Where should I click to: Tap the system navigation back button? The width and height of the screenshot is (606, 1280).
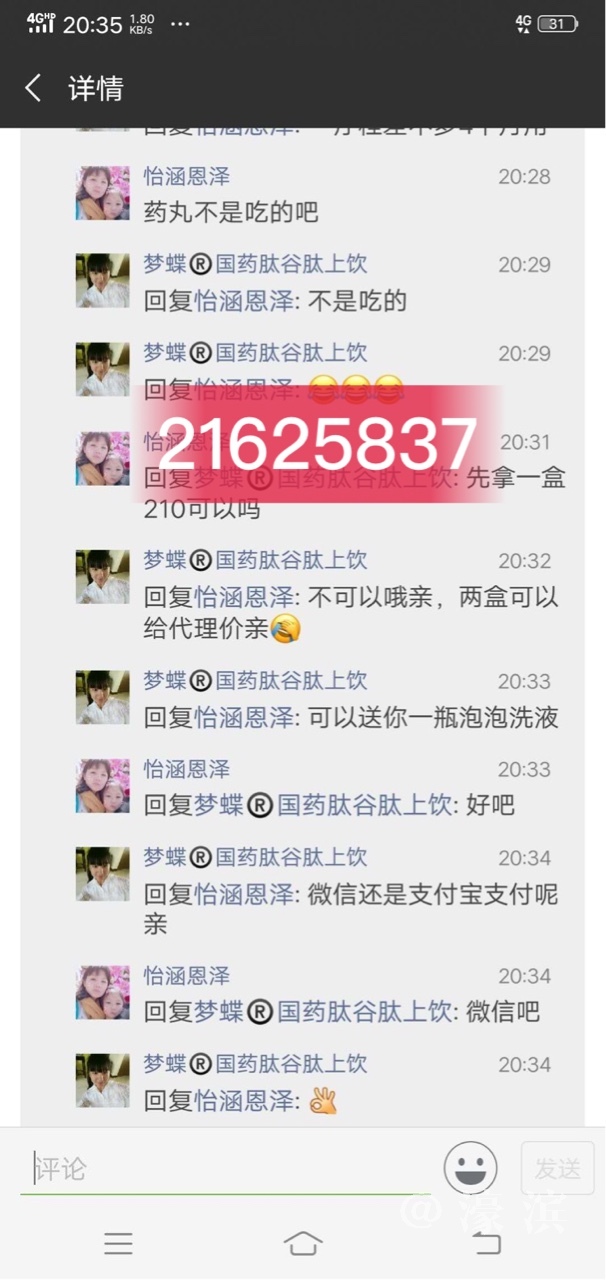pyautogui.click(x=486, y=1243)
